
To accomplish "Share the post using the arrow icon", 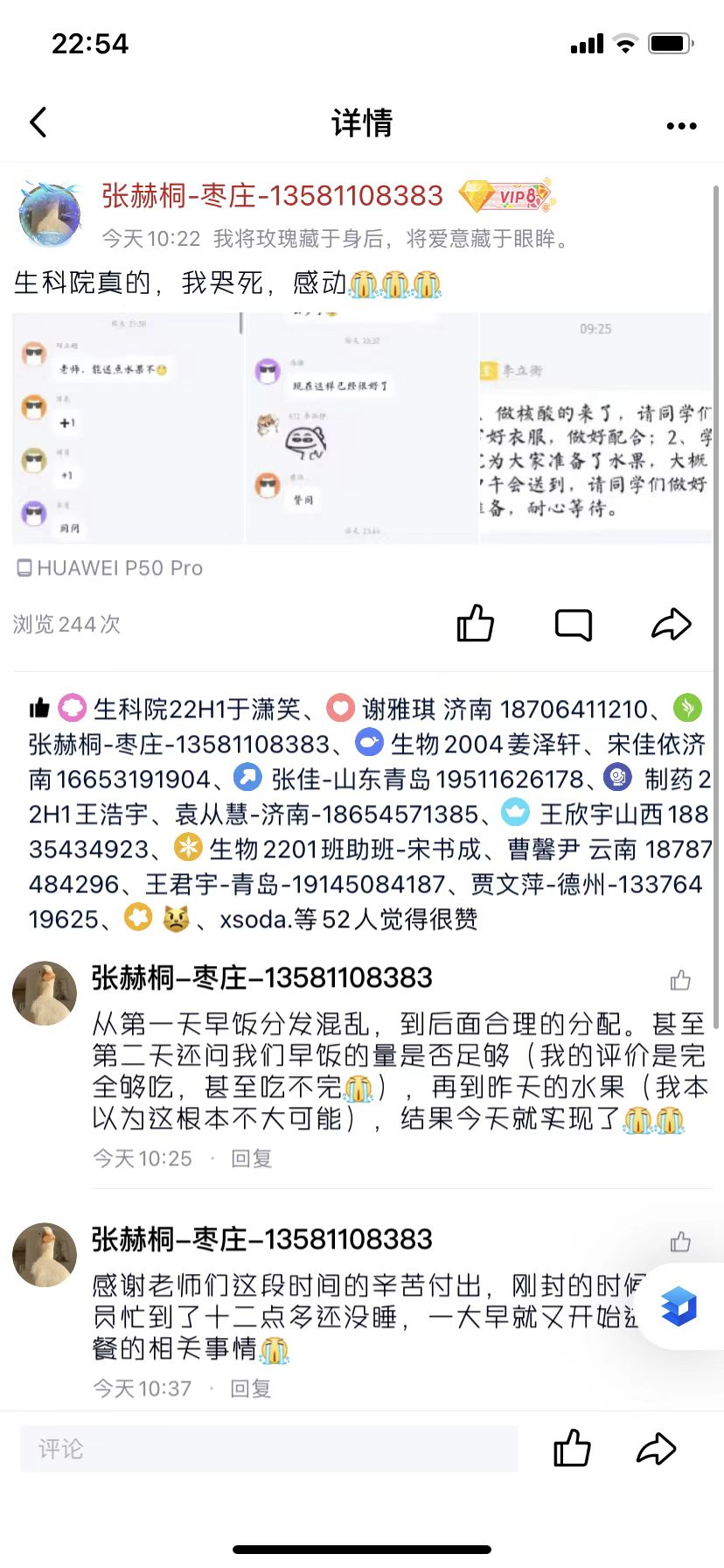I will tap(672, 624).
